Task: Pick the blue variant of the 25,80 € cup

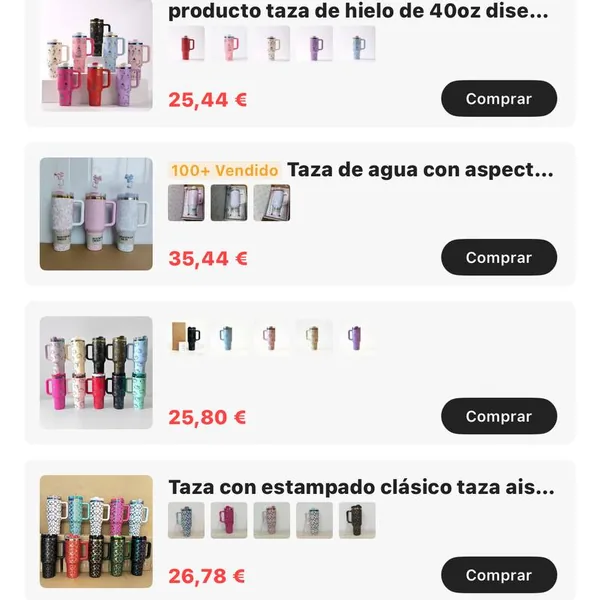Action: tap(228, 337)
